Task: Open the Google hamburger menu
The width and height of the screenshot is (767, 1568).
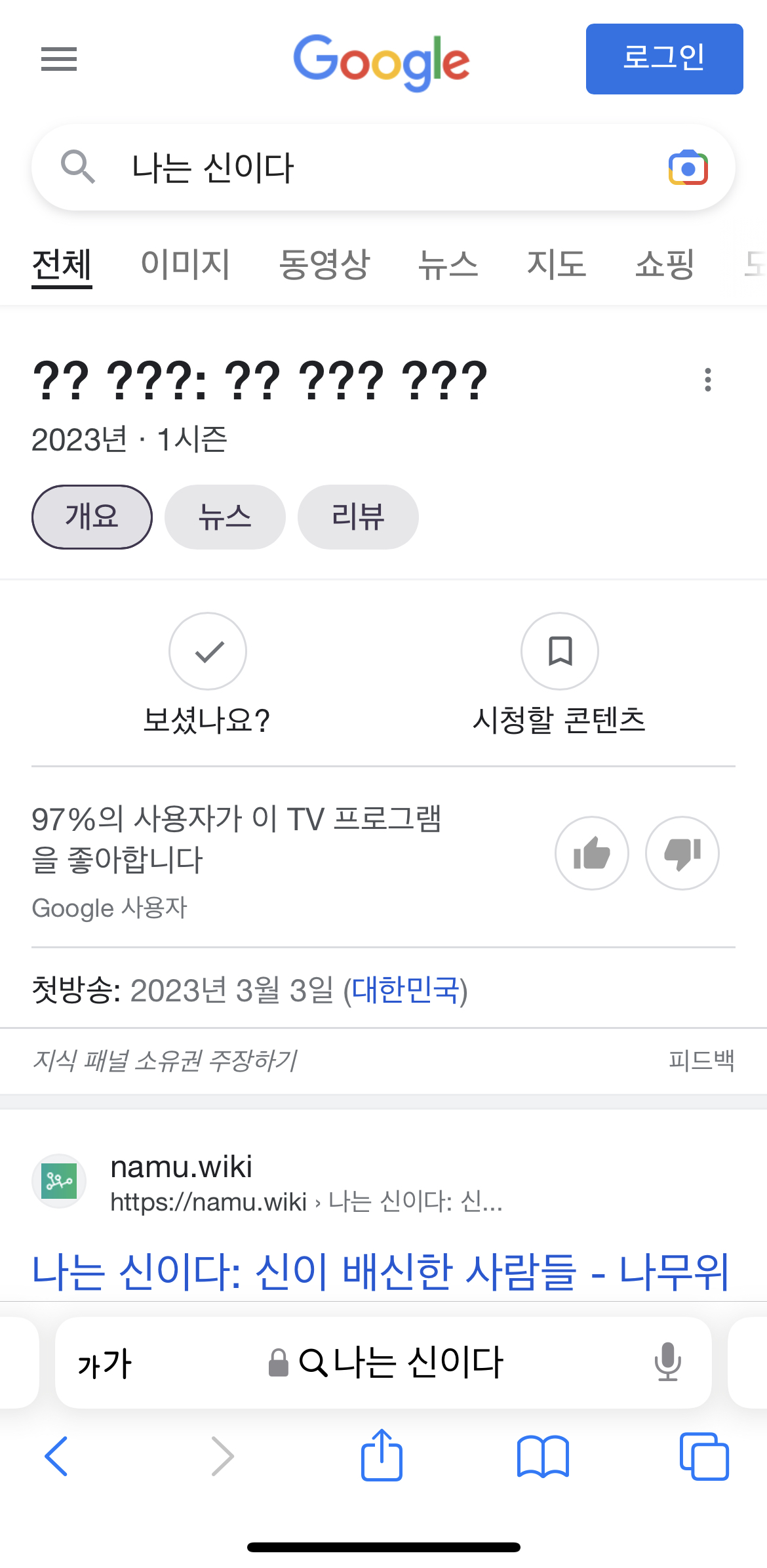Action: (59, 59)
